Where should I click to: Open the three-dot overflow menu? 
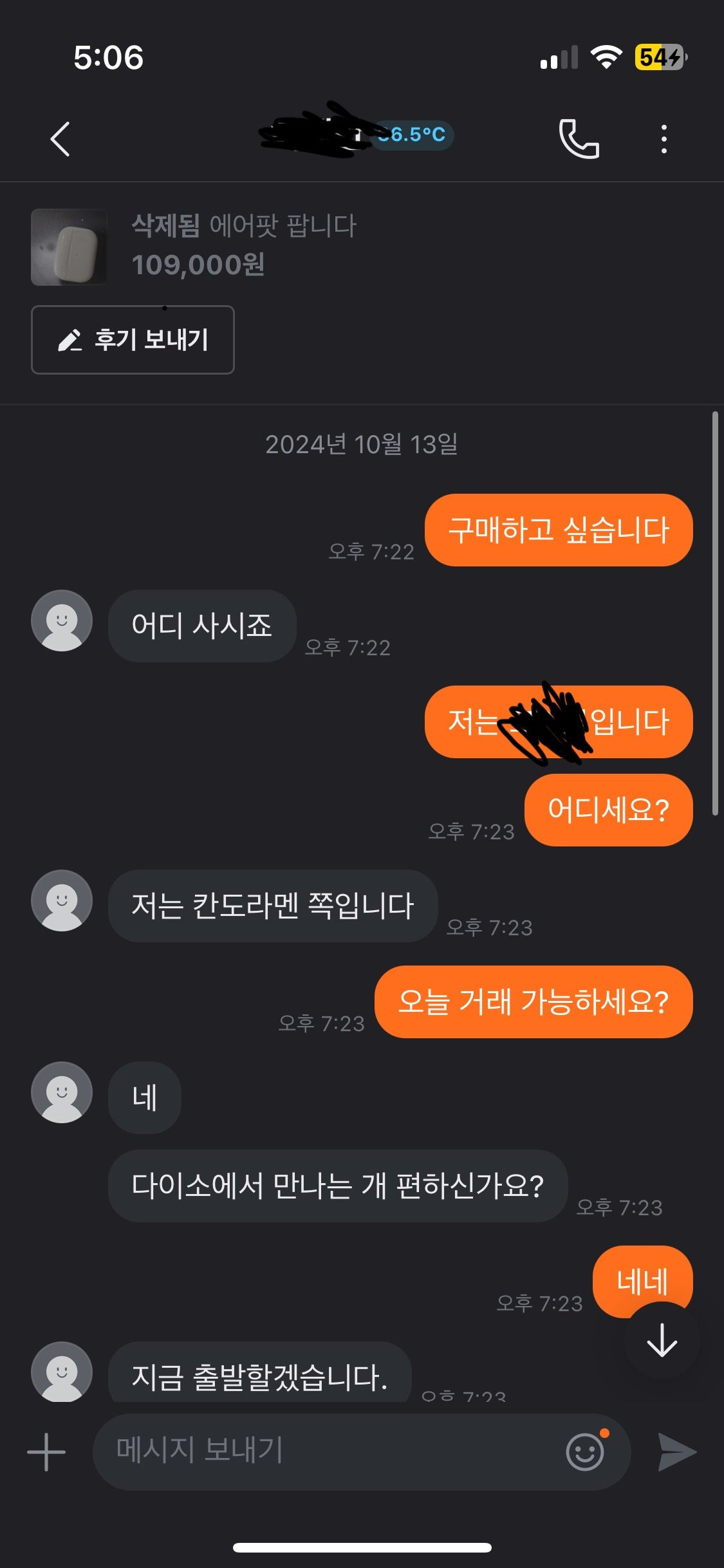(x=664, y=139)
